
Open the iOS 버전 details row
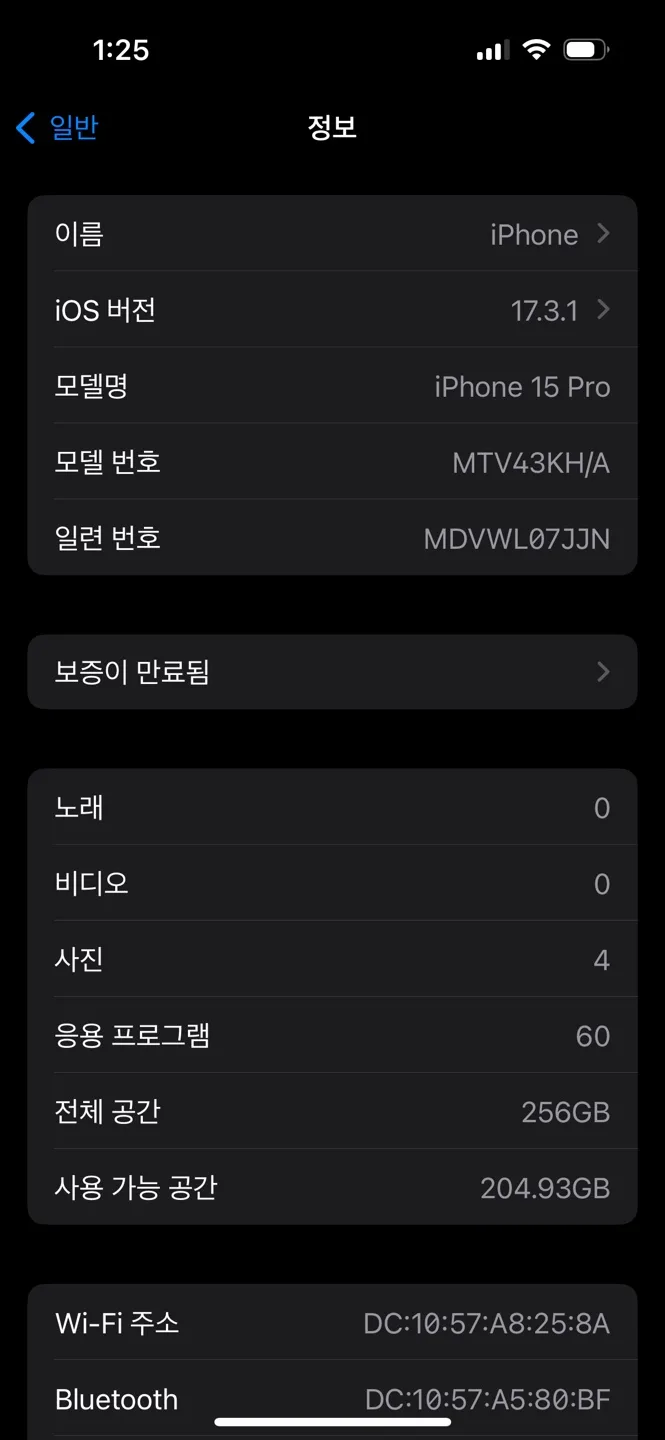tap(332, 310)
